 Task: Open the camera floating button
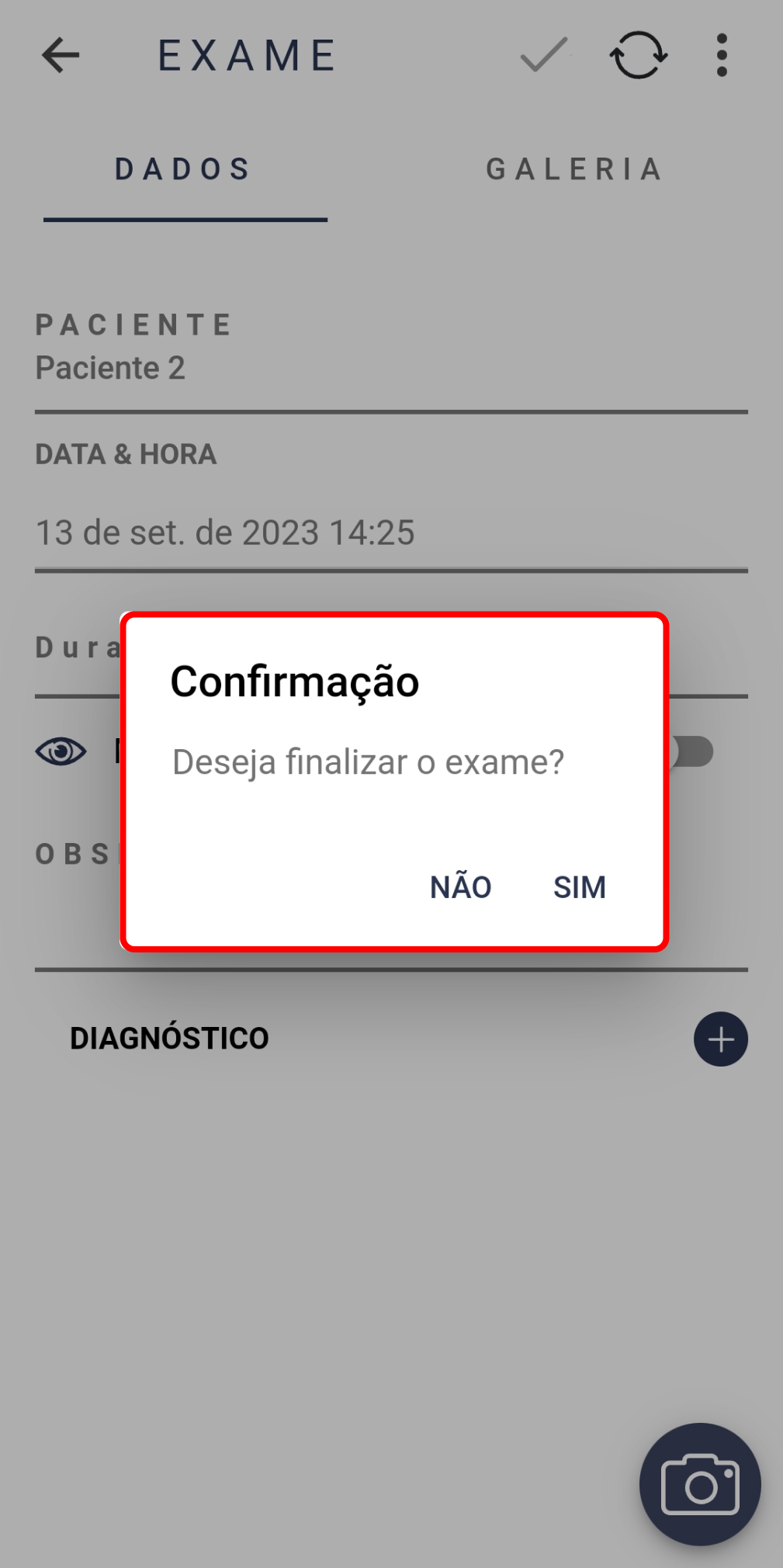[700, 1484]
